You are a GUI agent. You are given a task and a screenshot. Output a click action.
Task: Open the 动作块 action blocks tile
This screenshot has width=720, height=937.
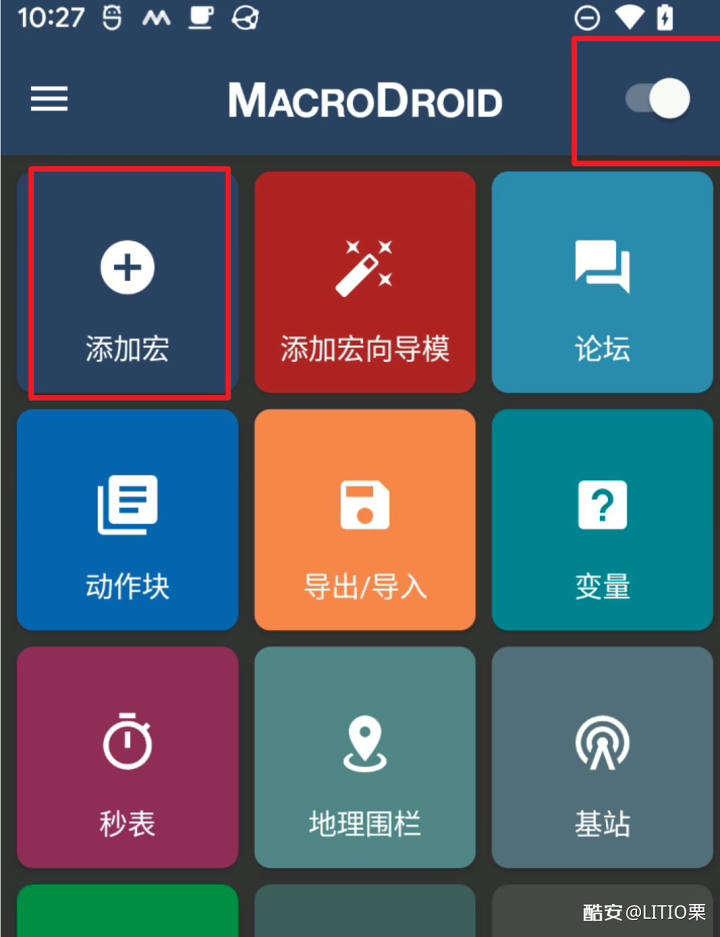tap(128, 520)
